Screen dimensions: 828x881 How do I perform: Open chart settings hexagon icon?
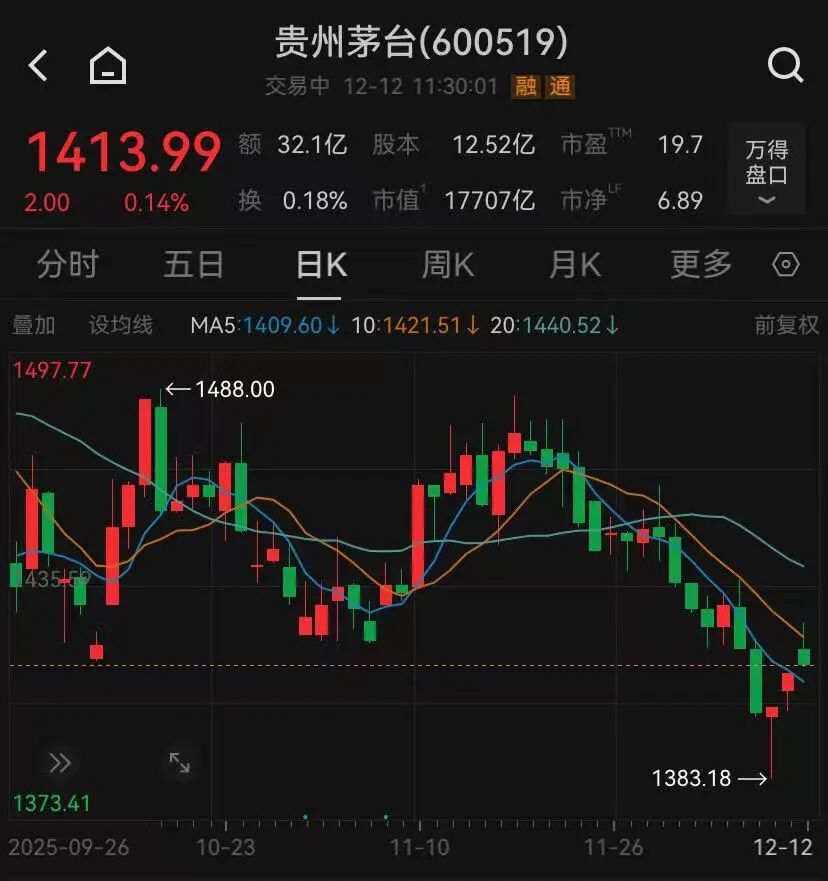tap(786, 265)
